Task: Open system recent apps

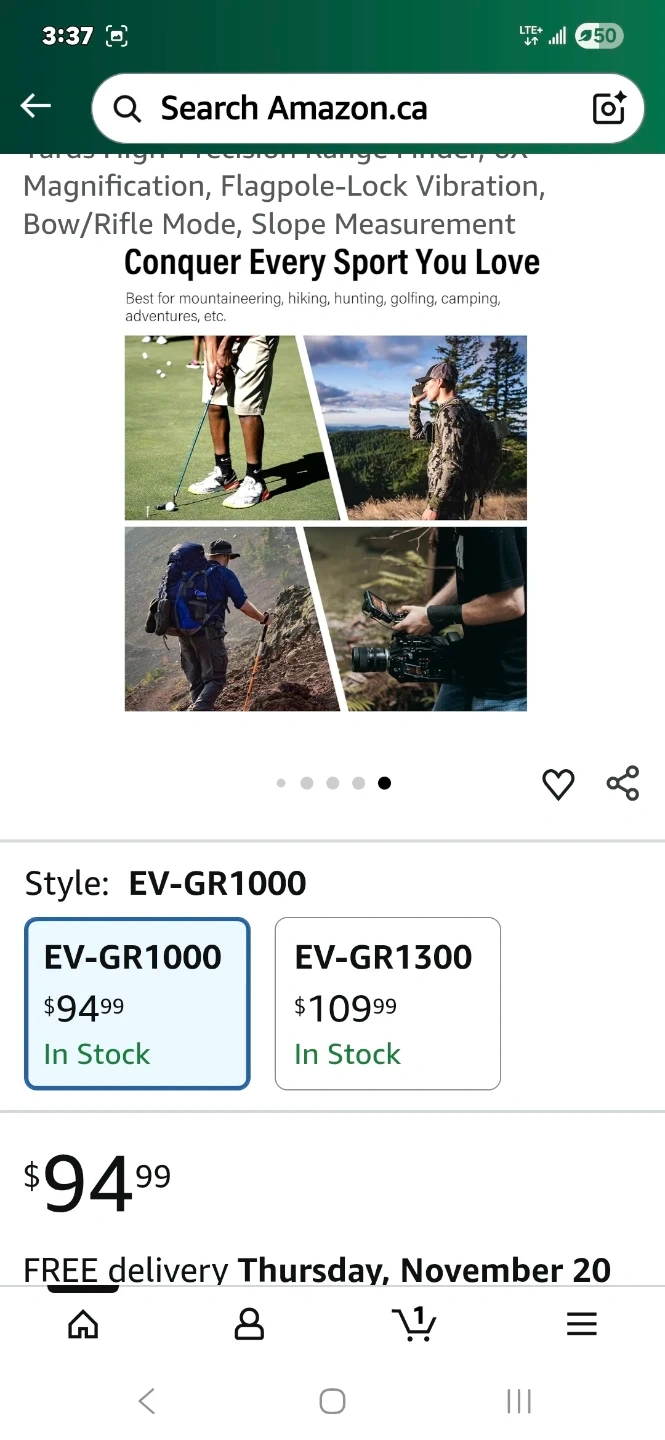Action: [518, 1401]
